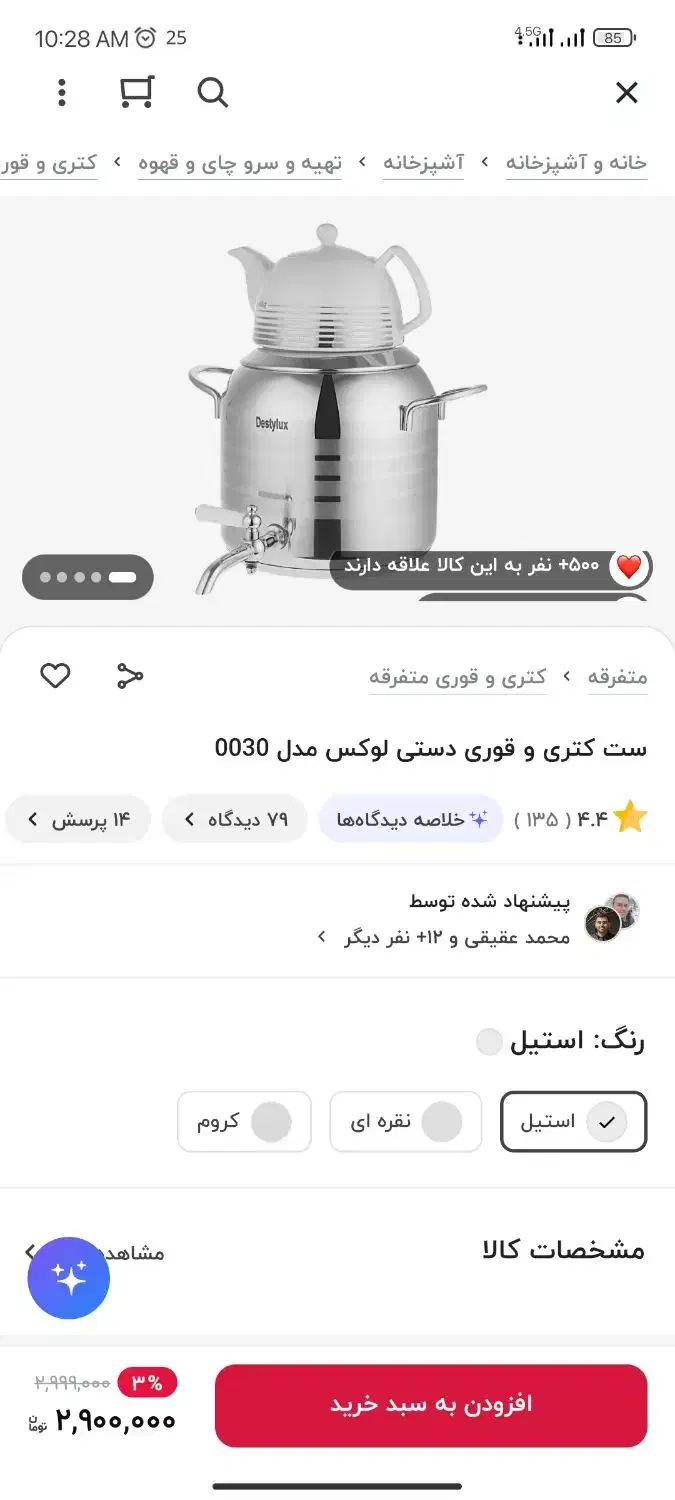675x1500 pixels.
Task: Go to the آشپزخانه breadcrumb category
Action: (423, 162)
